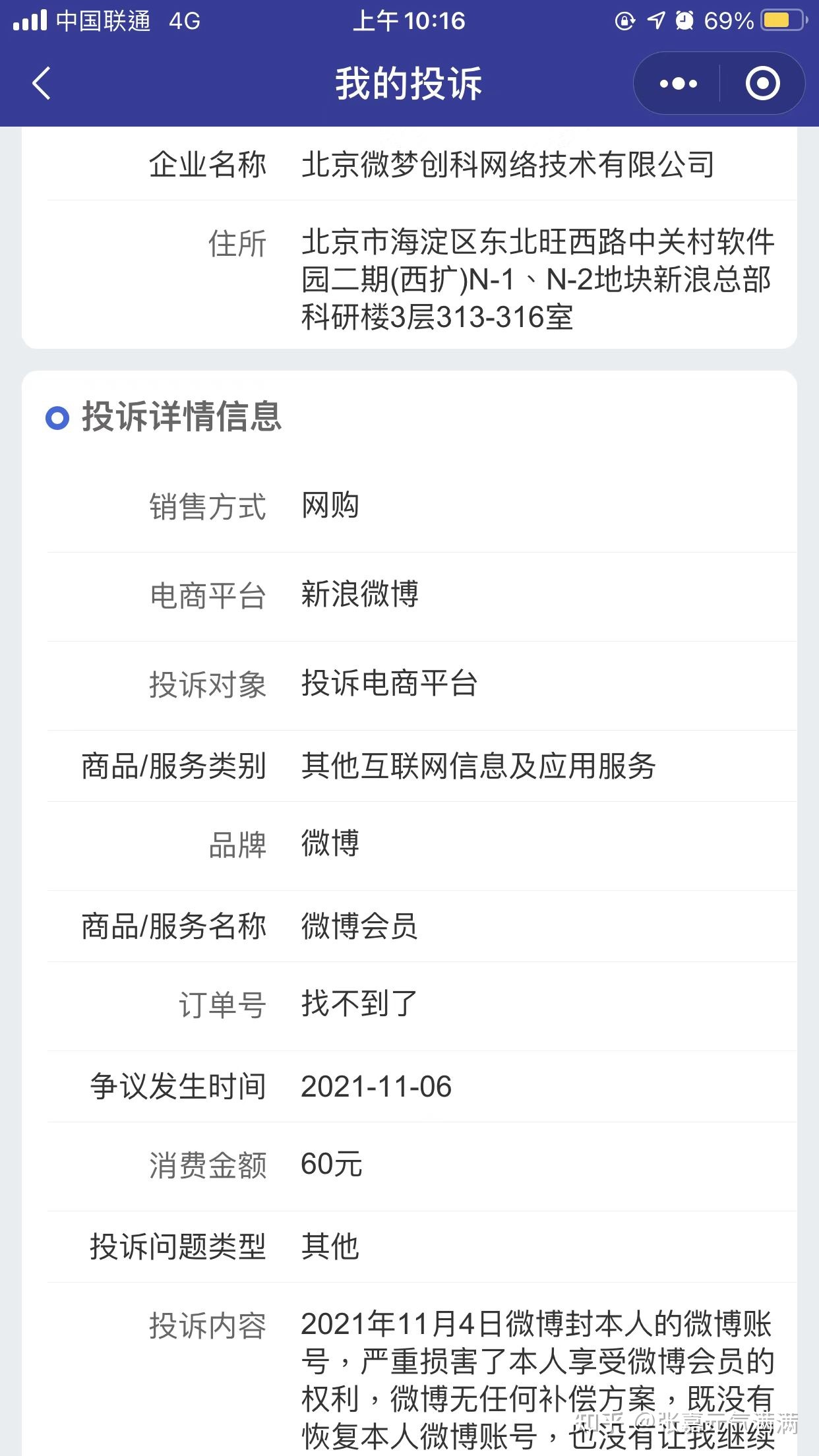Go back from 我的投诉 page

[41, 84]
